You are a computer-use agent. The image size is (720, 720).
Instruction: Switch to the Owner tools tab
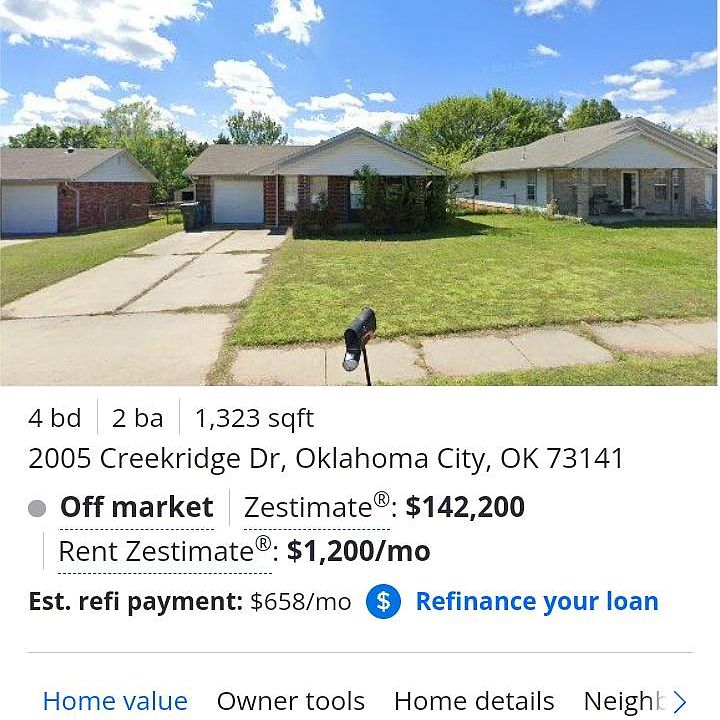pos(290,701)
